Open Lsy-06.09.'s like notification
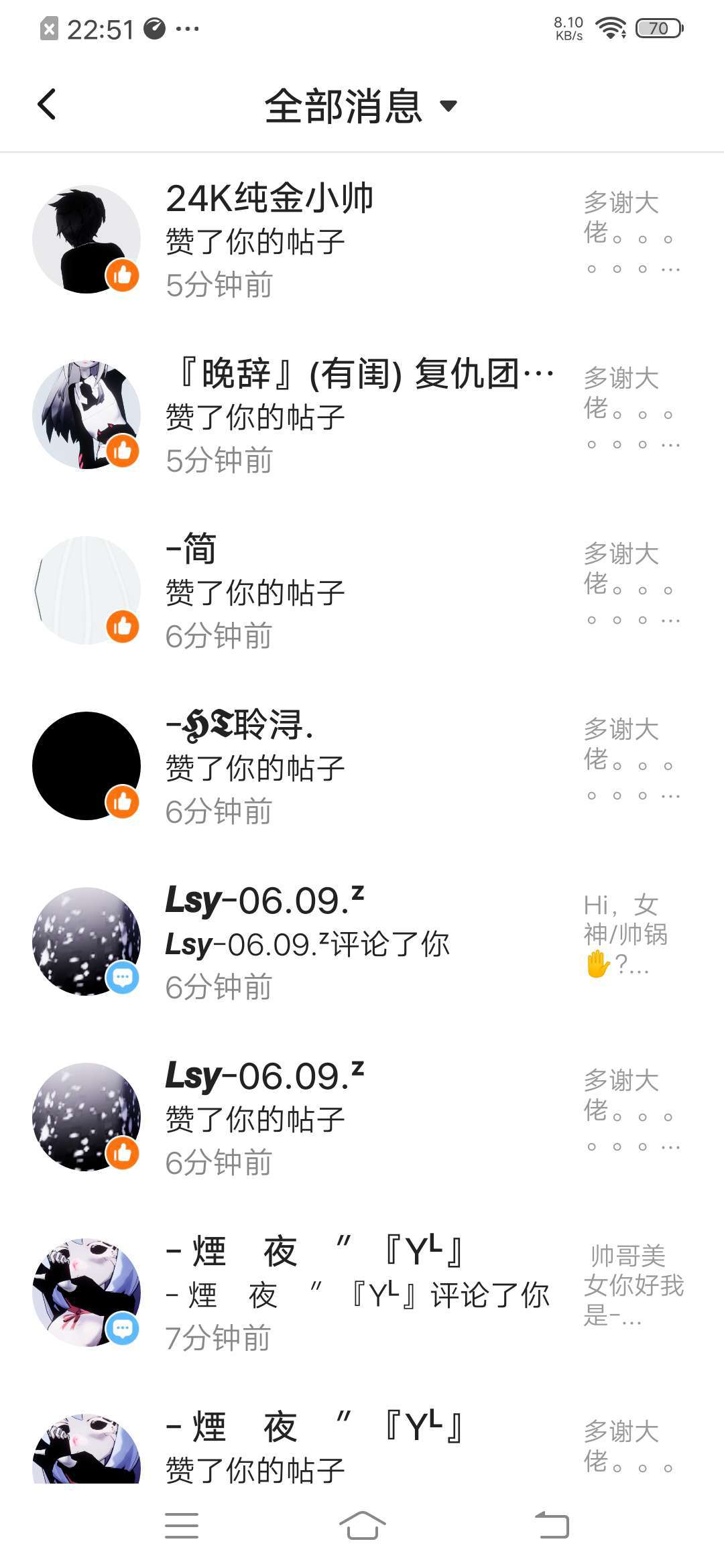Viewport: 724px width, 1568px height. tap(362, 1118)
